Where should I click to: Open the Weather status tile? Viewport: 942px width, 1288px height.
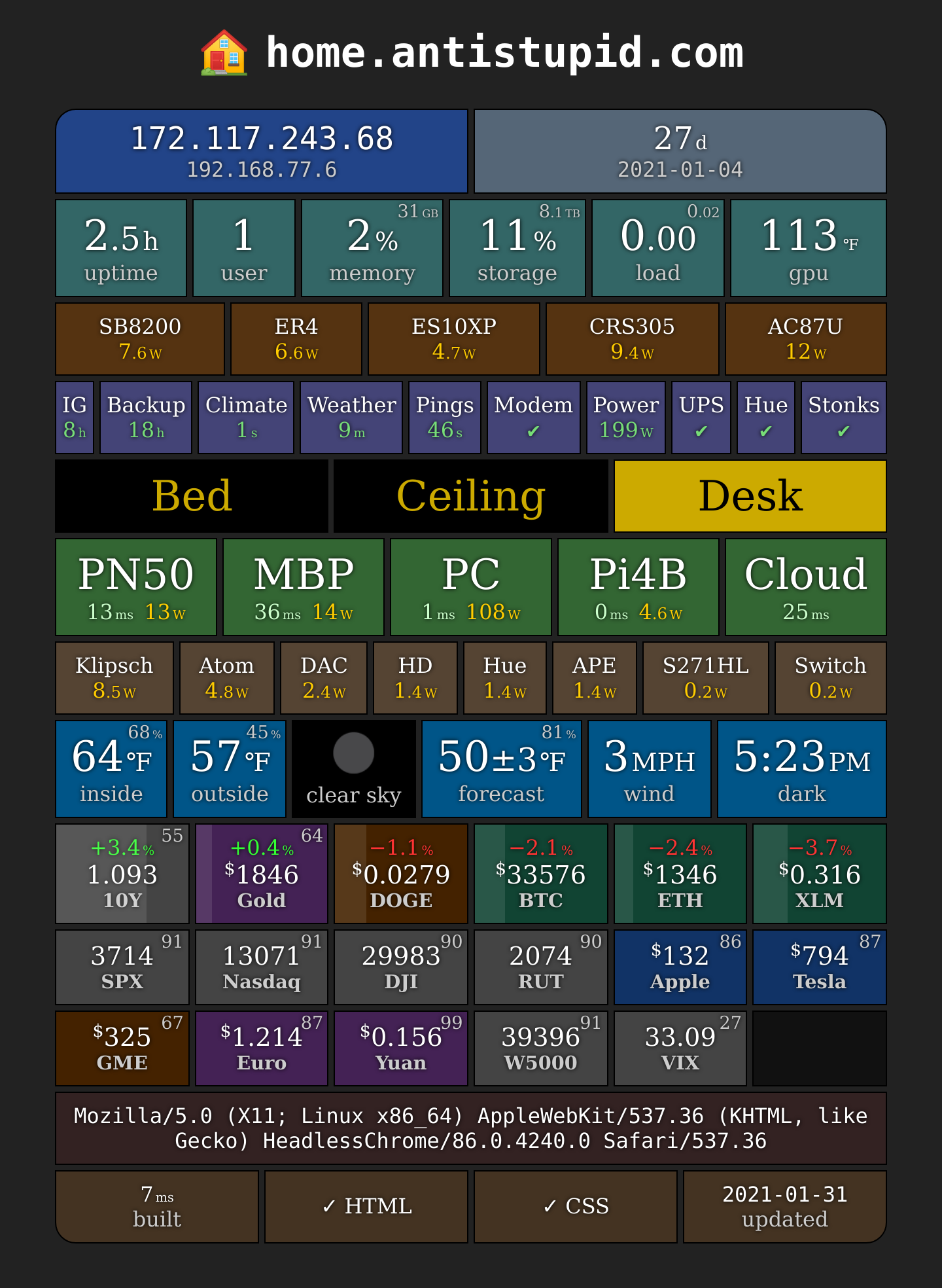(351, 418)
